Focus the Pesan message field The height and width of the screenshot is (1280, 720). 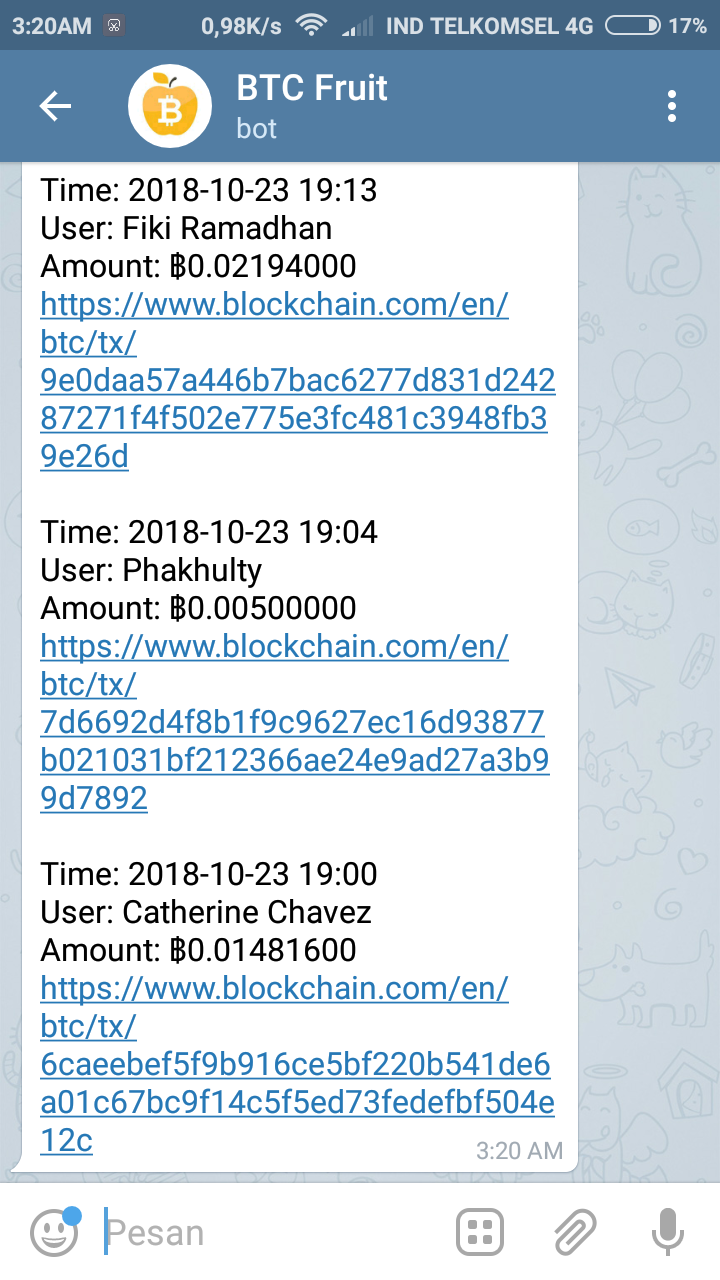270,1232
